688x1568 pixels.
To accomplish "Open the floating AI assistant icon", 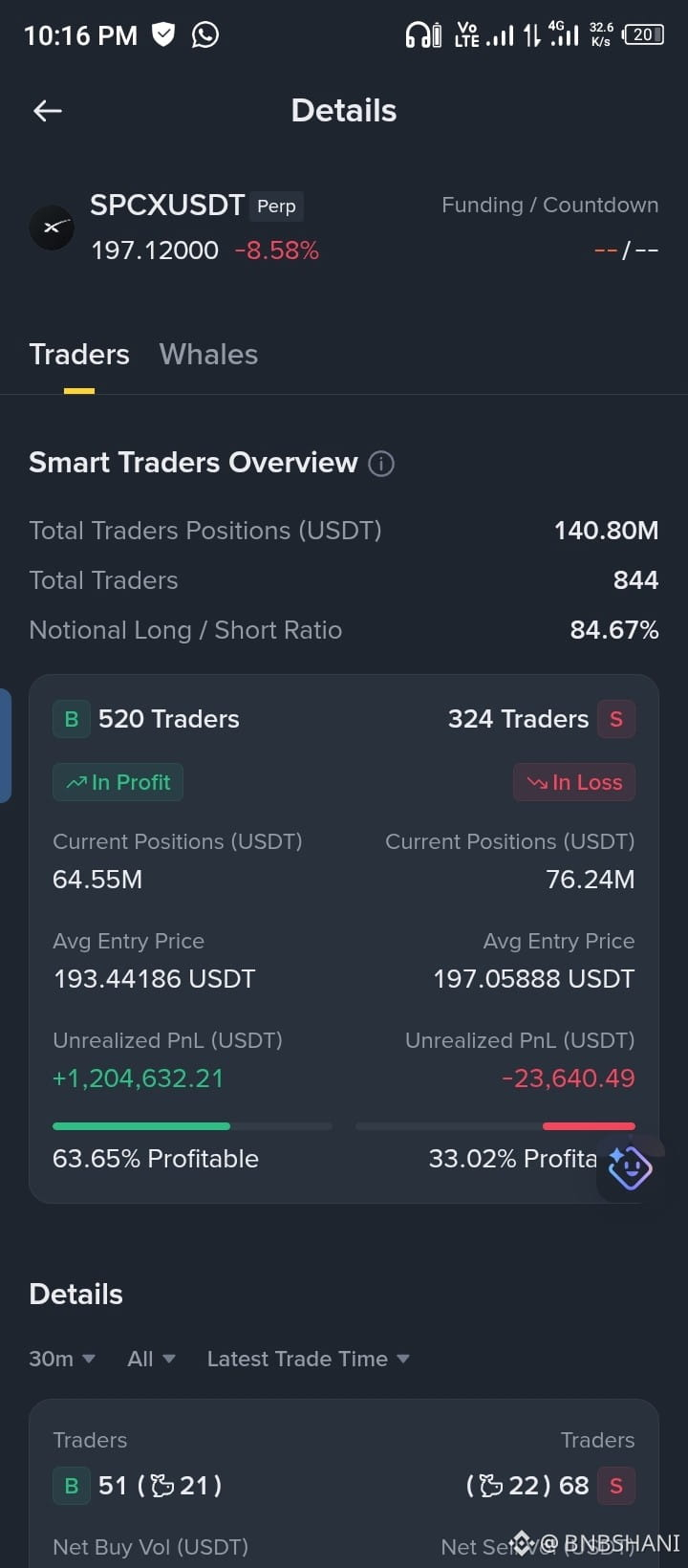I will (630, 1168).
